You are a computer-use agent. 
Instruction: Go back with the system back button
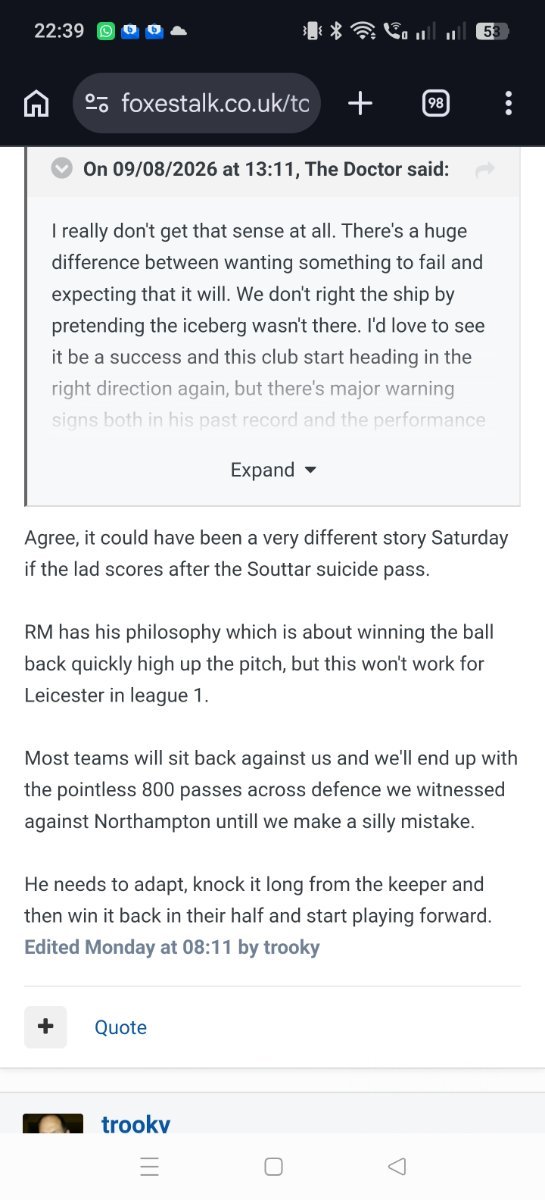coord(397,1166)
